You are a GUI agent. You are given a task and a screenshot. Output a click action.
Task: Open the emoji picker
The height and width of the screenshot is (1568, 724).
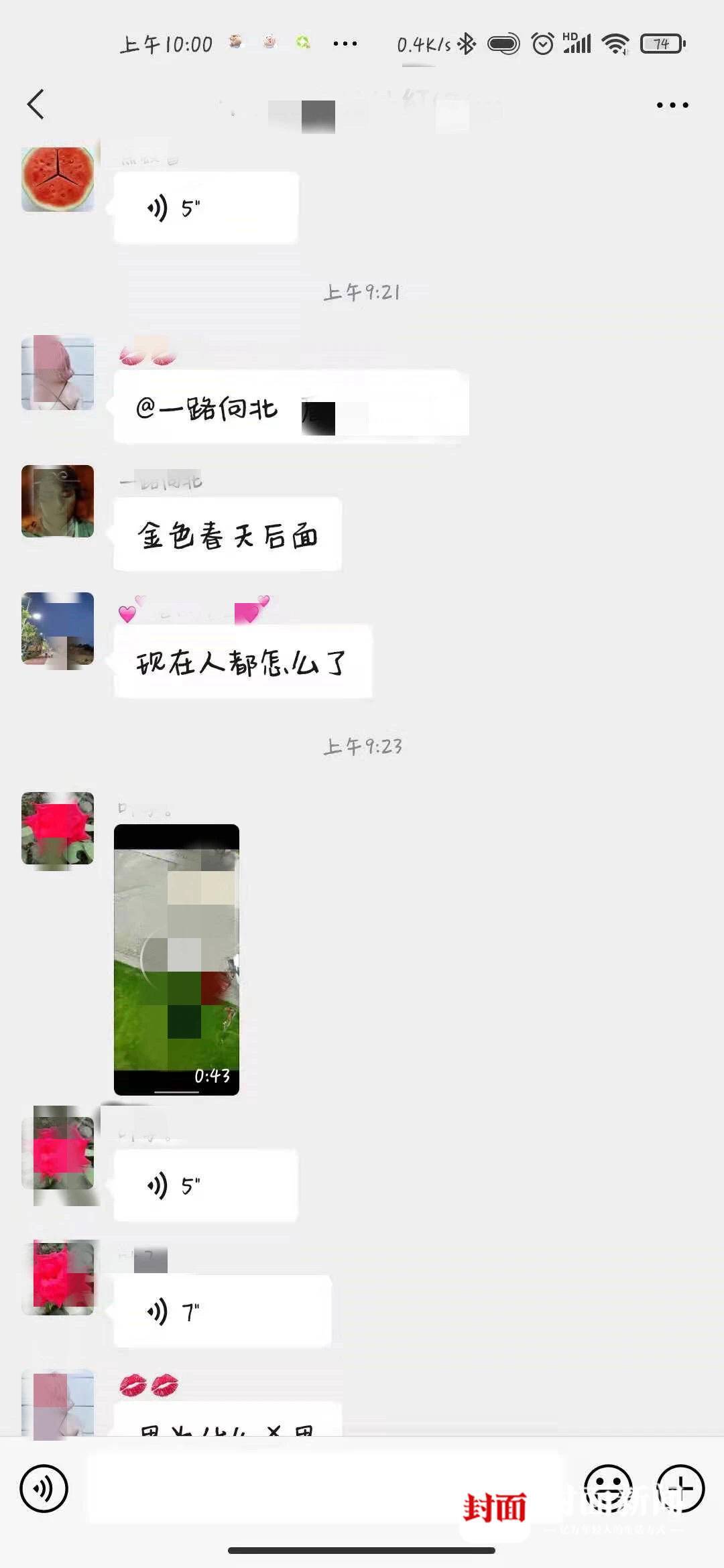[608, 1488]
